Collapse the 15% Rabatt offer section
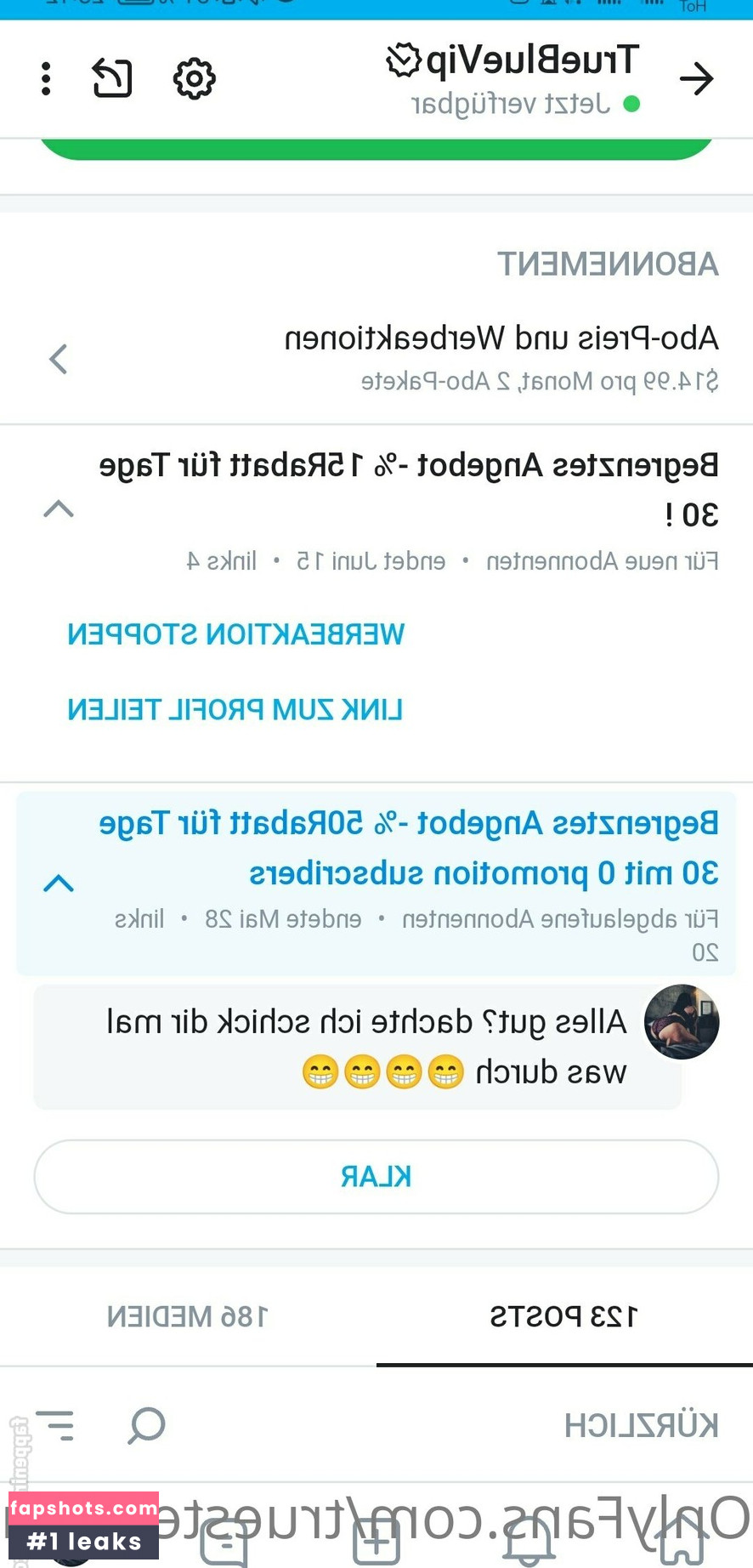This screenshot has height=1568, width=753. pos(58,509)
